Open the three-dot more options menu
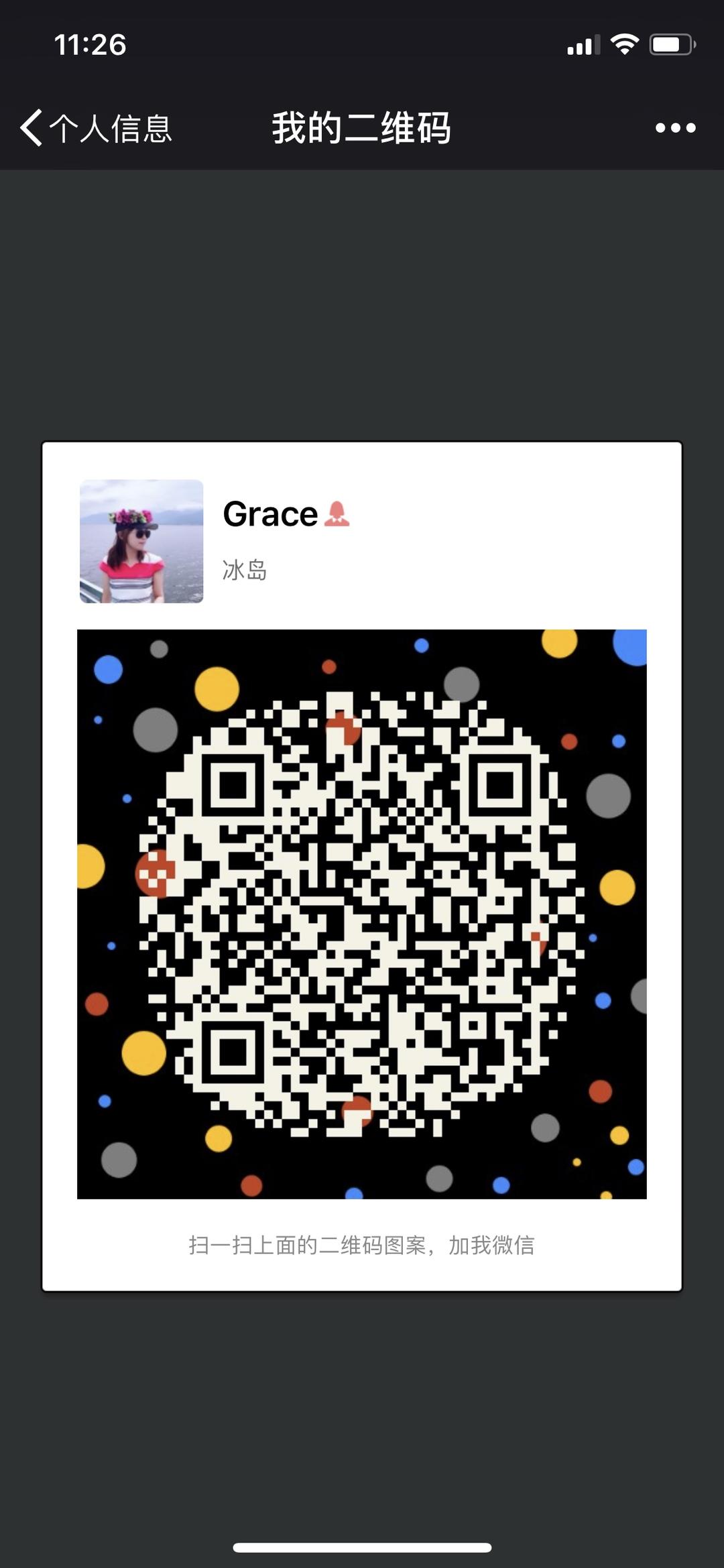Screen dimensions: 724x1568 pos(675,127)
